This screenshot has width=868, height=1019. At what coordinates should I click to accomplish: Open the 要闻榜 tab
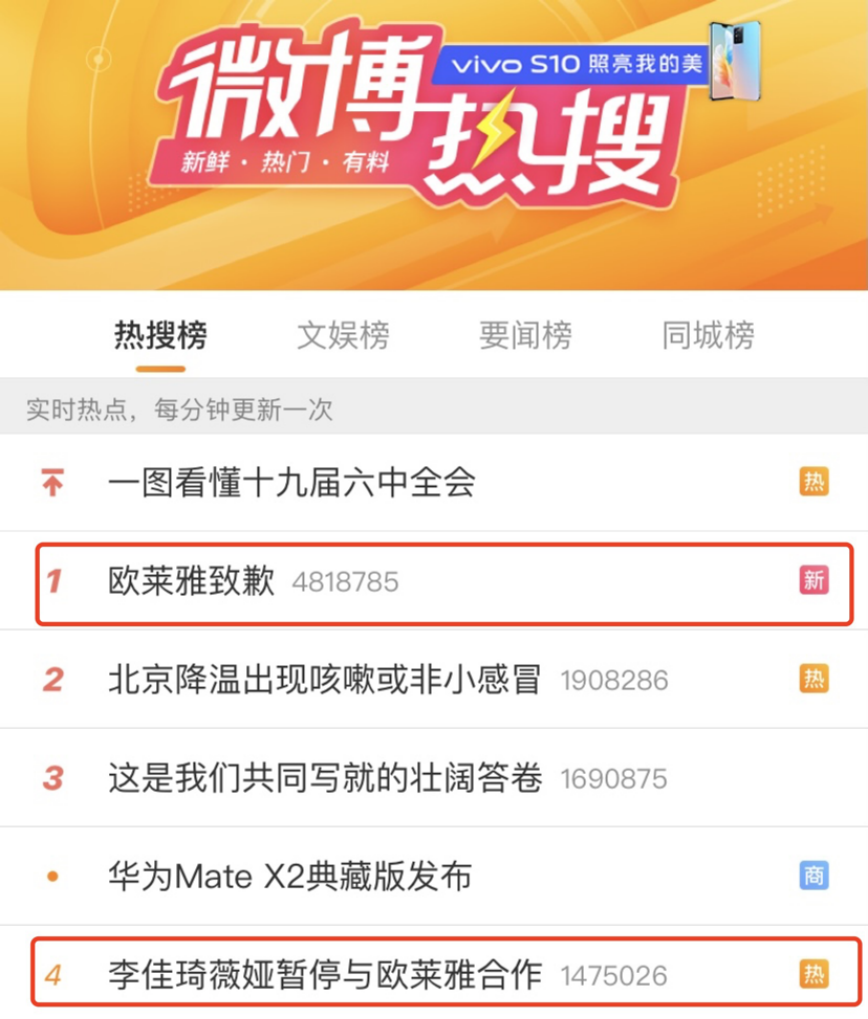[x=524, y=337]
